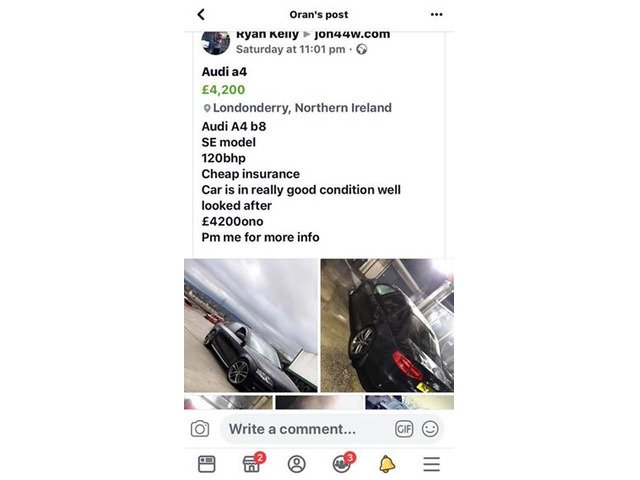This screenshot has height=480, width=640.
Task: Open the black car rear photo
Action: pos(386,325)
